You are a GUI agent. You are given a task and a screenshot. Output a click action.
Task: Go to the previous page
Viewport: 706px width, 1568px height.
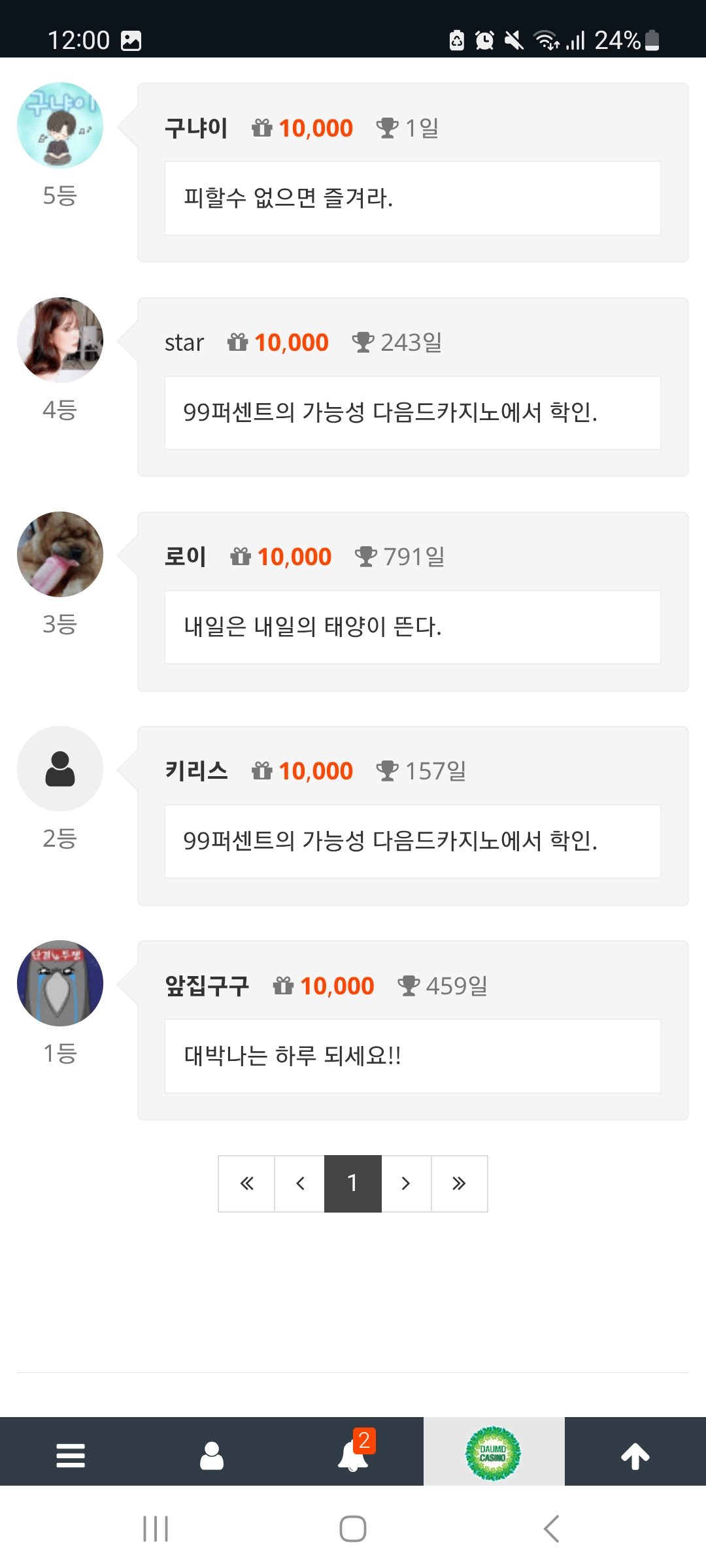pos(300,1183)
